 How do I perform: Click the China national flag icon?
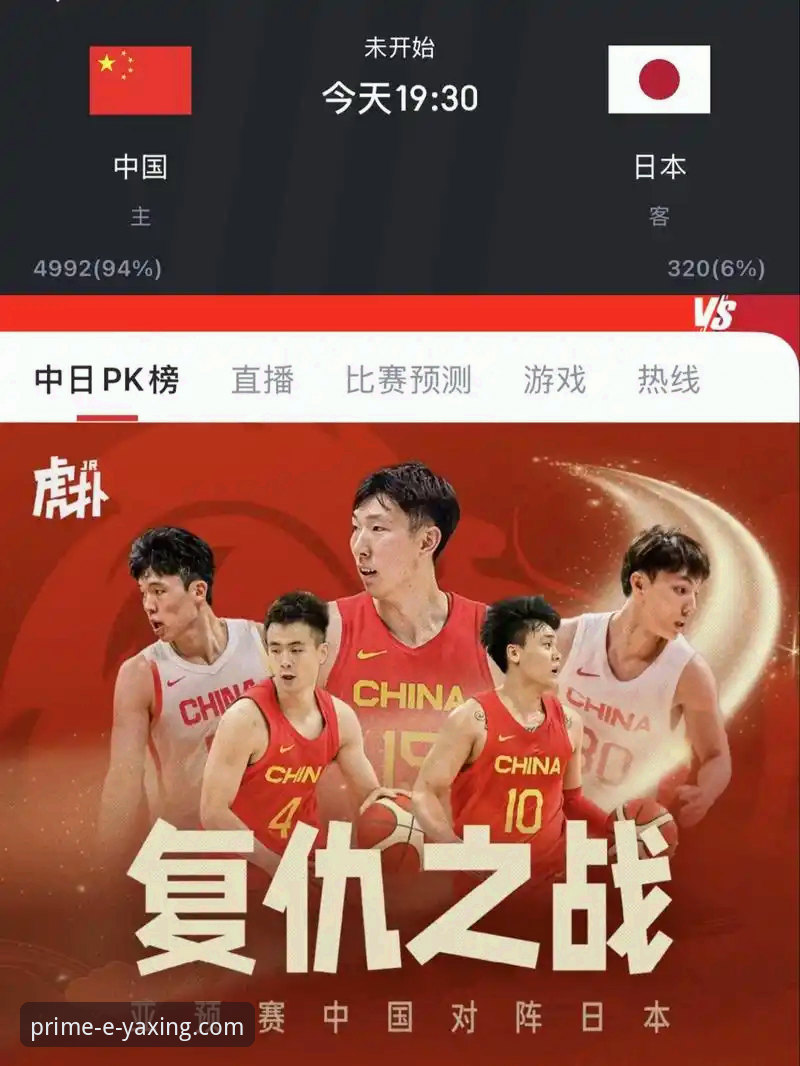(x=139, y=80)
